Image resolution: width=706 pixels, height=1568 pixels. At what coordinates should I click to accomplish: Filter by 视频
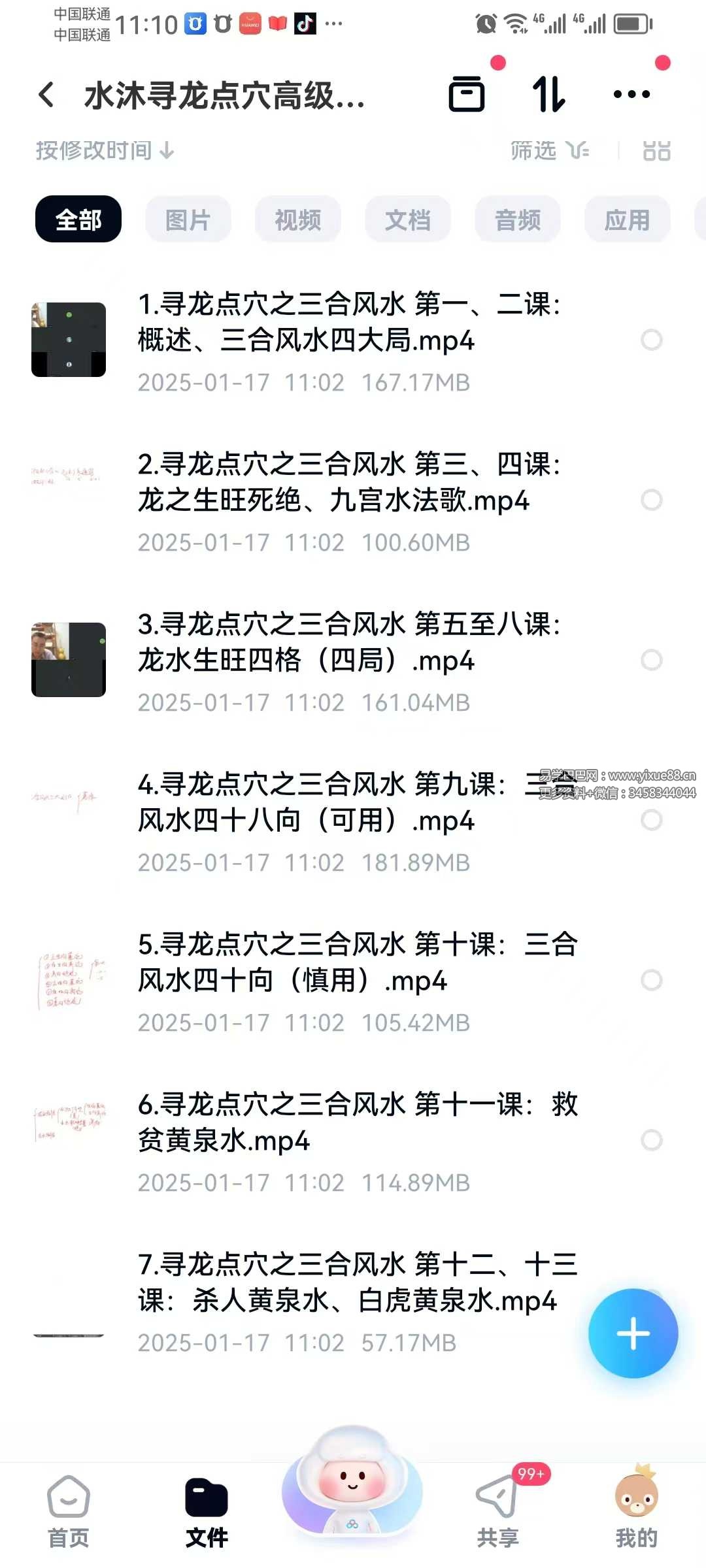click(298, 220)
